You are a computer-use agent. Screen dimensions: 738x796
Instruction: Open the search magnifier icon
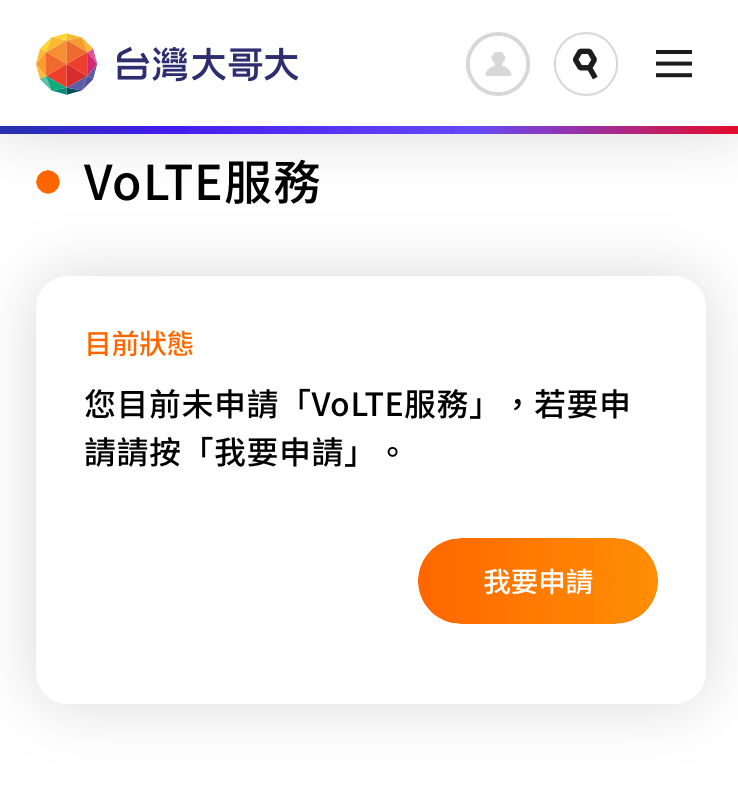tap(585, 64)
